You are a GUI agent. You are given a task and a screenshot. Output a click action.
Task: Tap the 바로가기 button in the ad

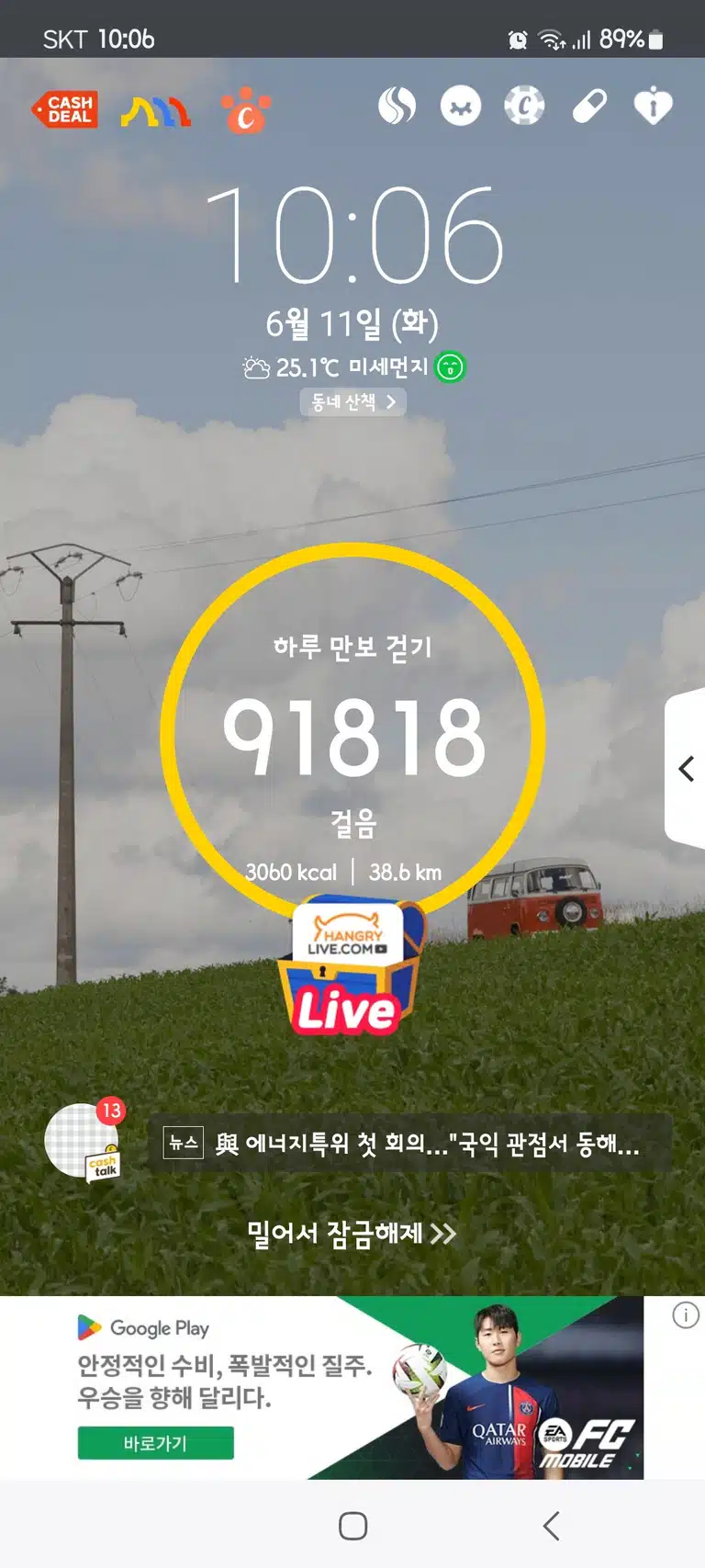pos(155,1443)
